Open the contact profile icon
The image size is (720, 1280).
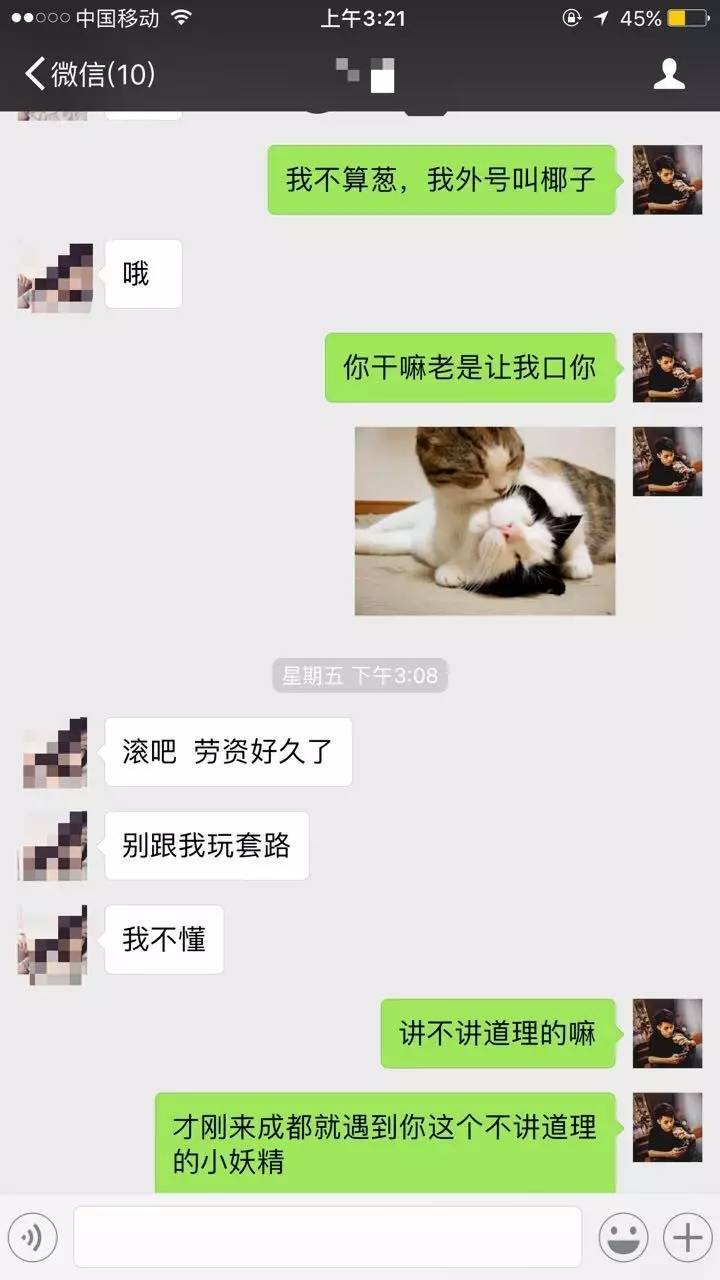coord(669,74)
